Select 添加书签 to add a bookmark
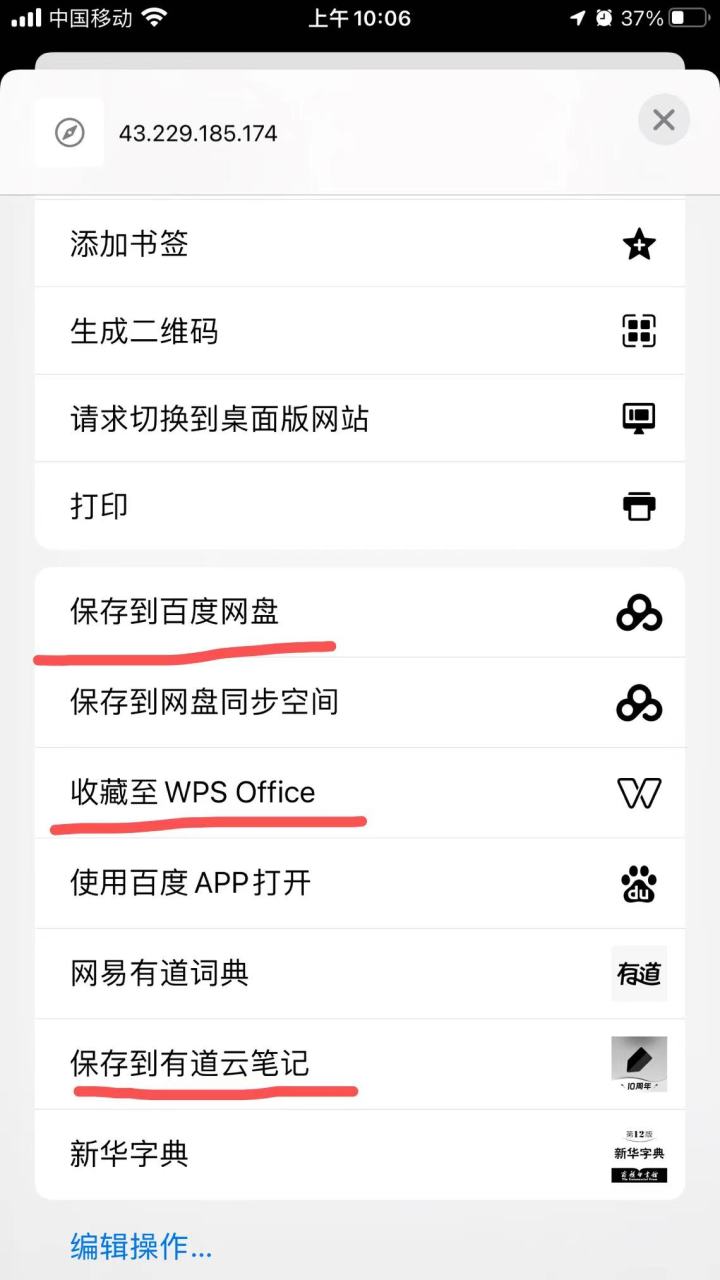 pyautogui.click(x=360, y=243)
